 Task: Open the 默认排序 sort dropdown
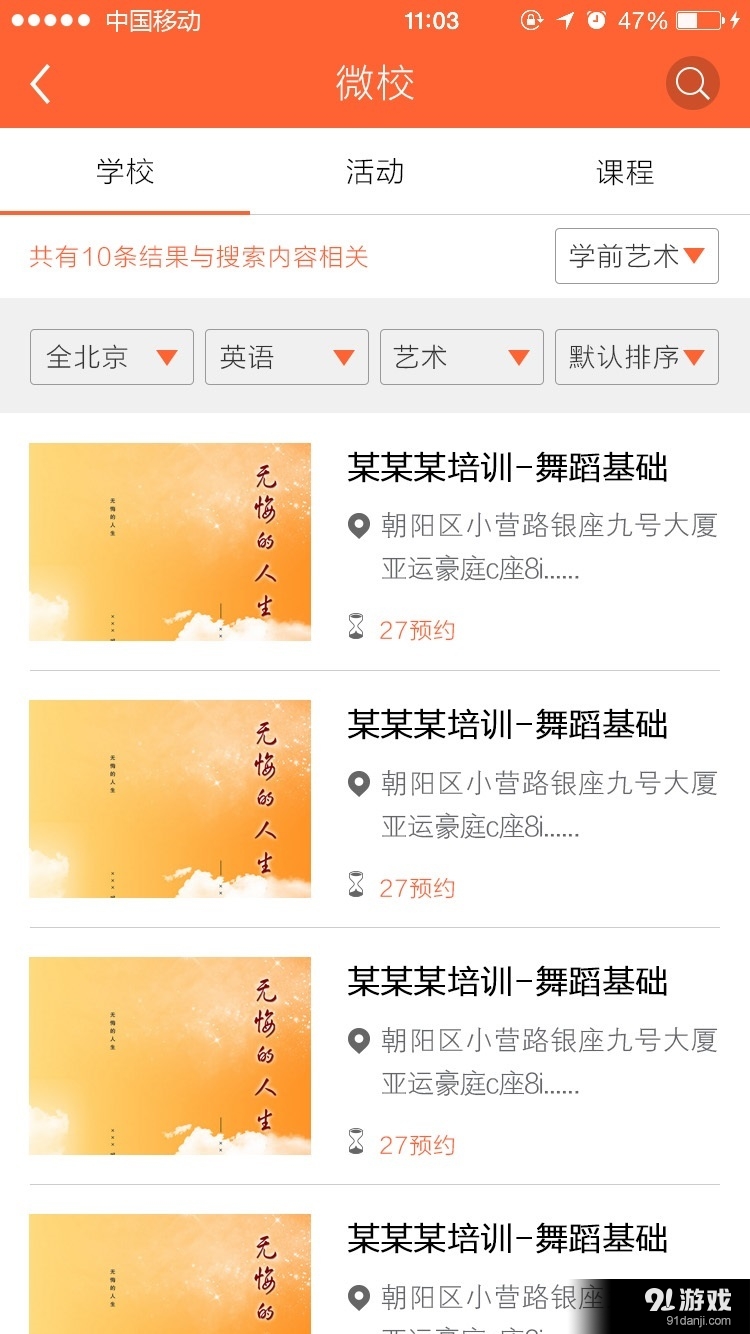636,357
